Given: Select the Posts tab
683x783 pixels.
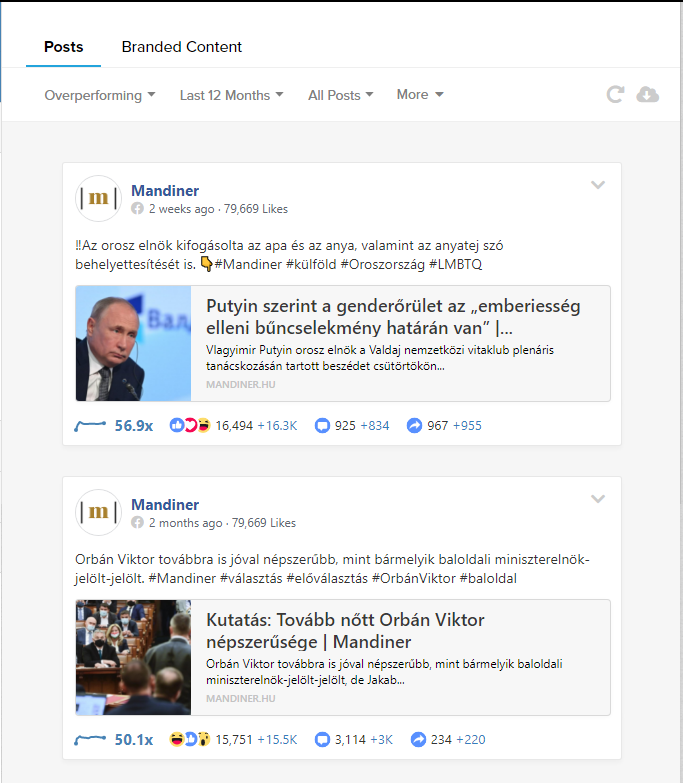Looking at the screenshot, I should 63,47.
